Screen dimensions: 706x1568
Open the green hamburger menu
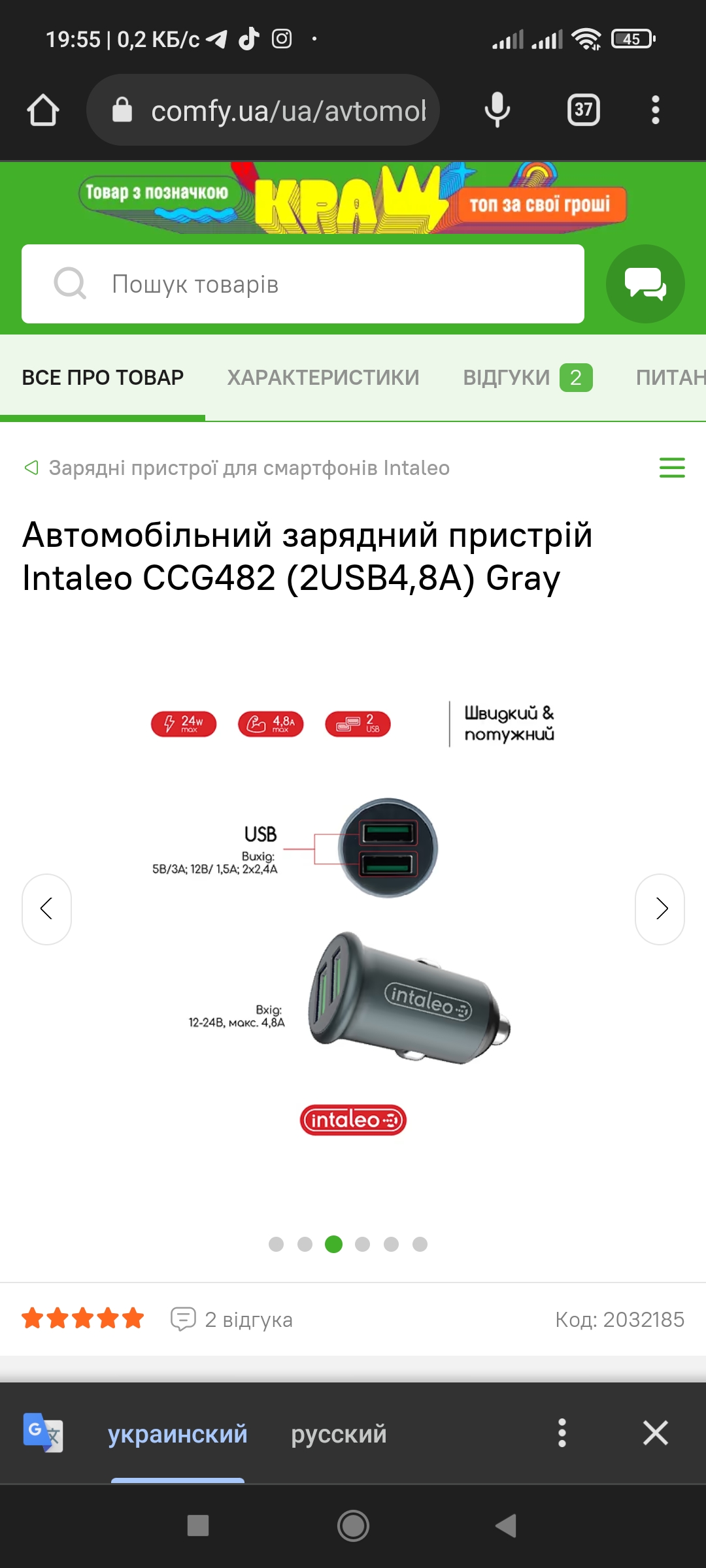pos(671,468)
